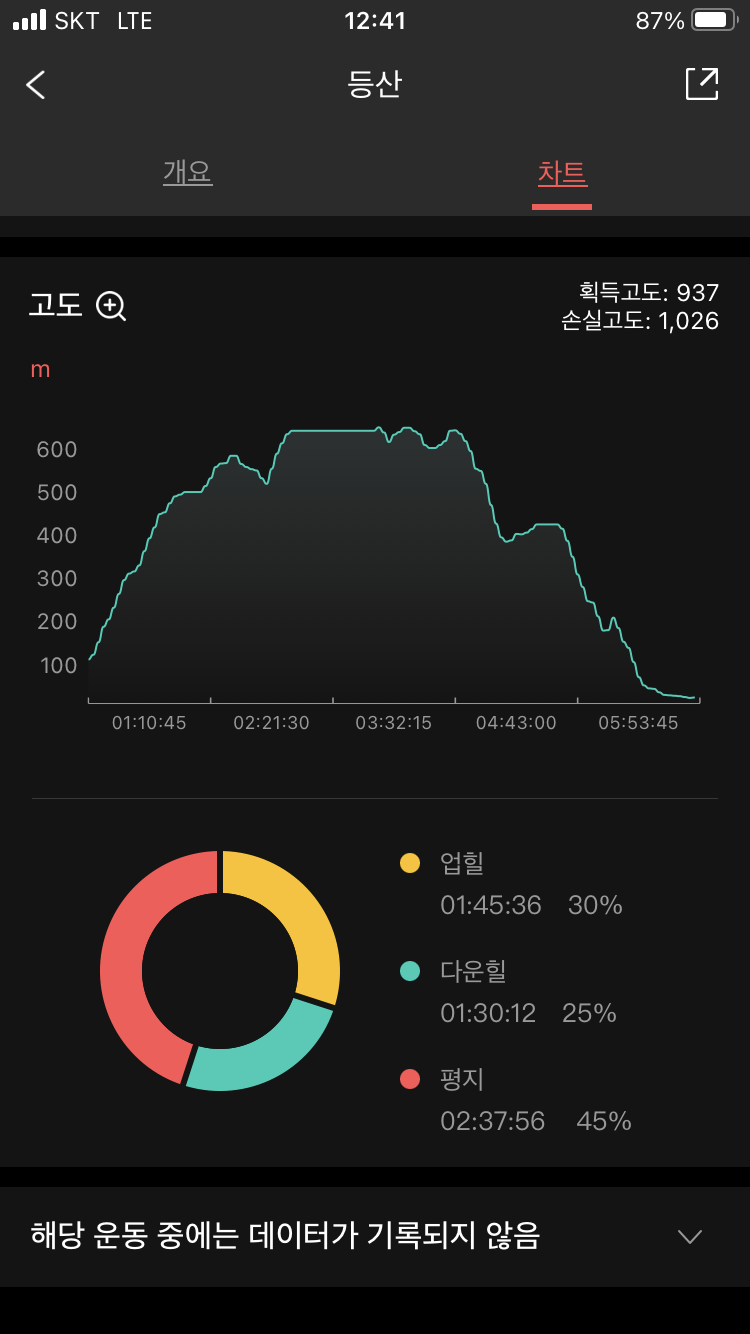Zoom into the 고도 chart with magnifier
This screenshot has height=1334, width=750.
pyautogui.click(x=111, y=306)
